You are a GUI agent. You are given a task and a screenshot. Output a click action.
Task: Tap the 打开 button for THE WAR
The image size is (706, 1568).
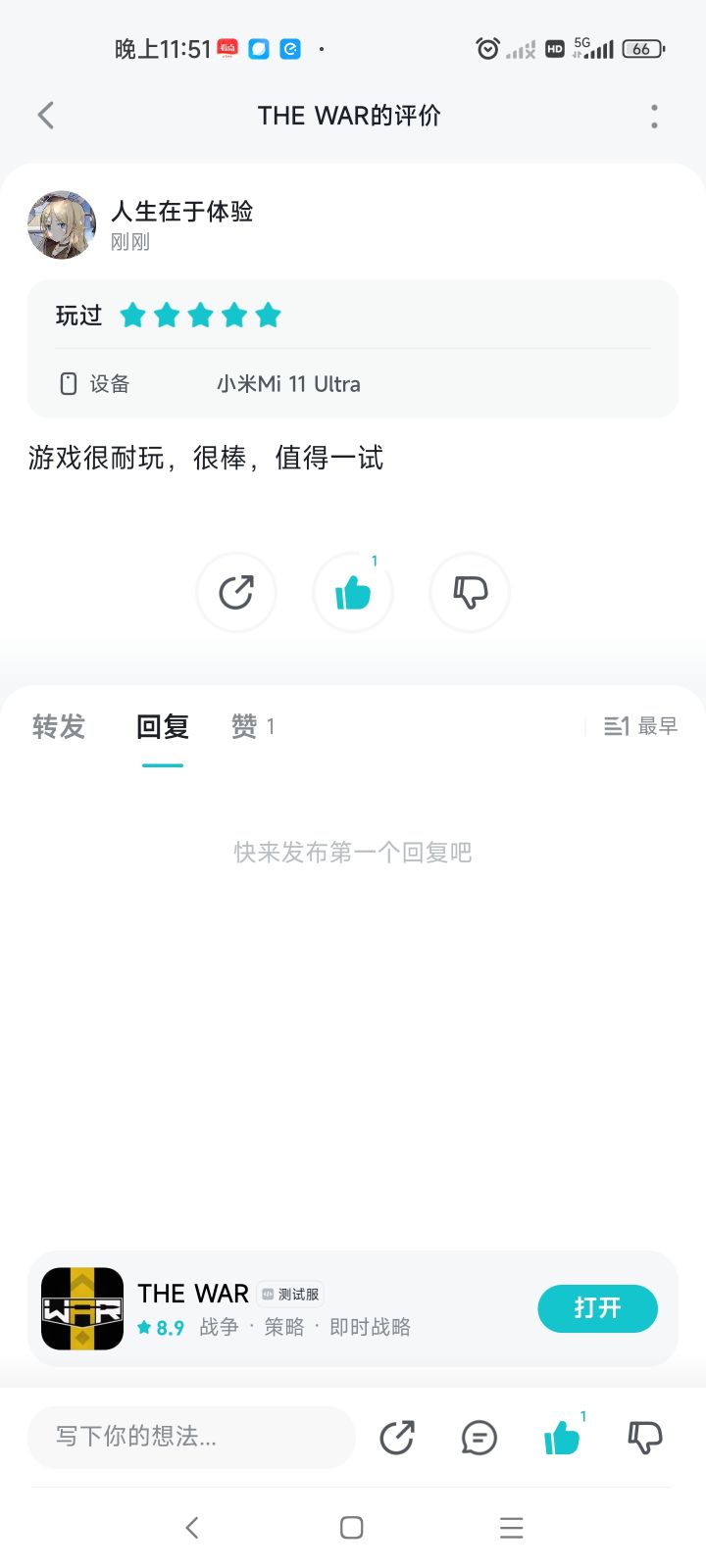click(597, 1308)
